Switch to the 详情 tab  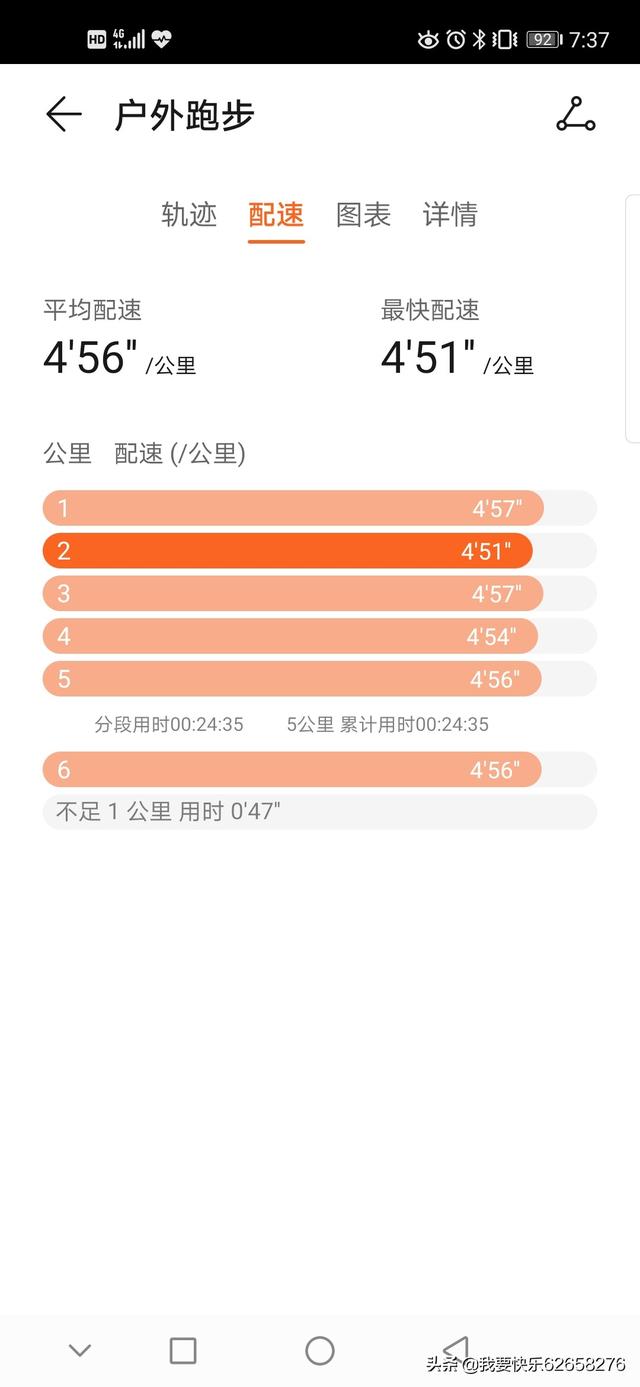pos(450,214)
